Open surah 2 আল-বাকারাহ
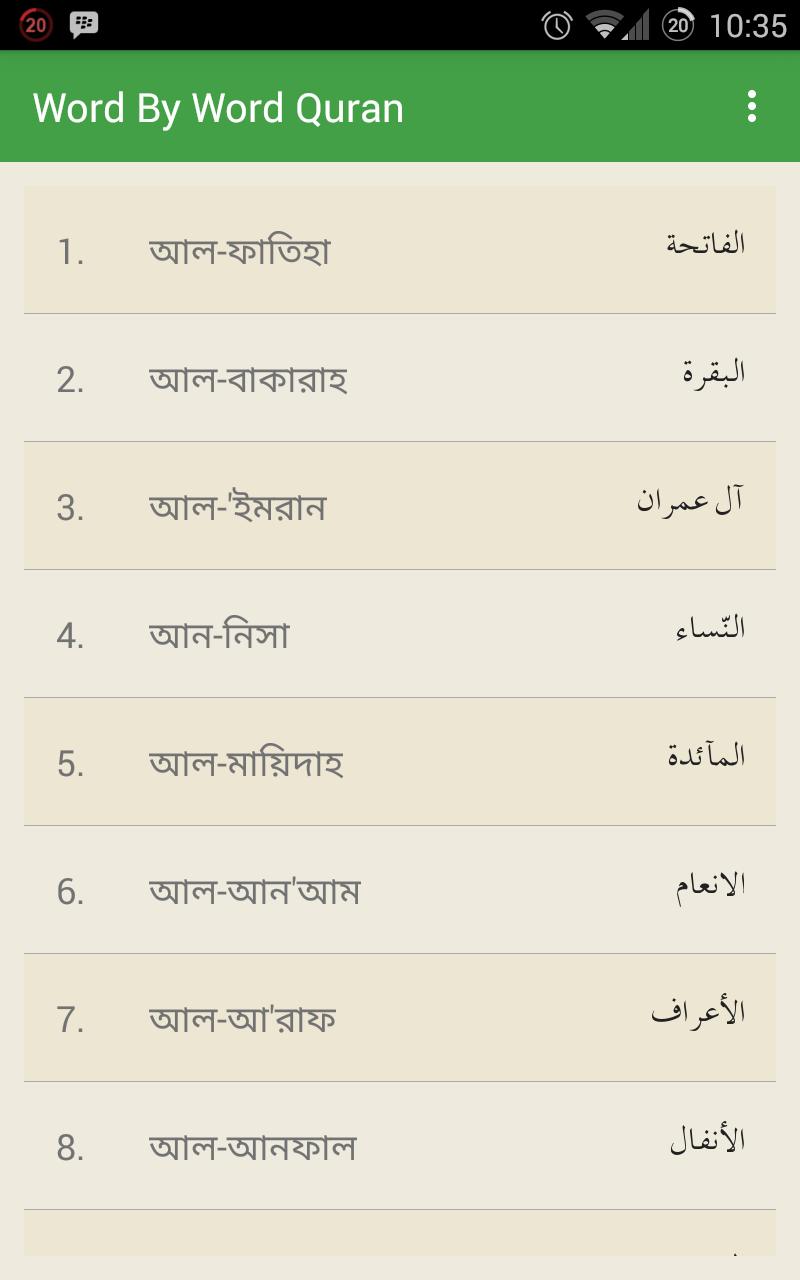 point(400,378)
